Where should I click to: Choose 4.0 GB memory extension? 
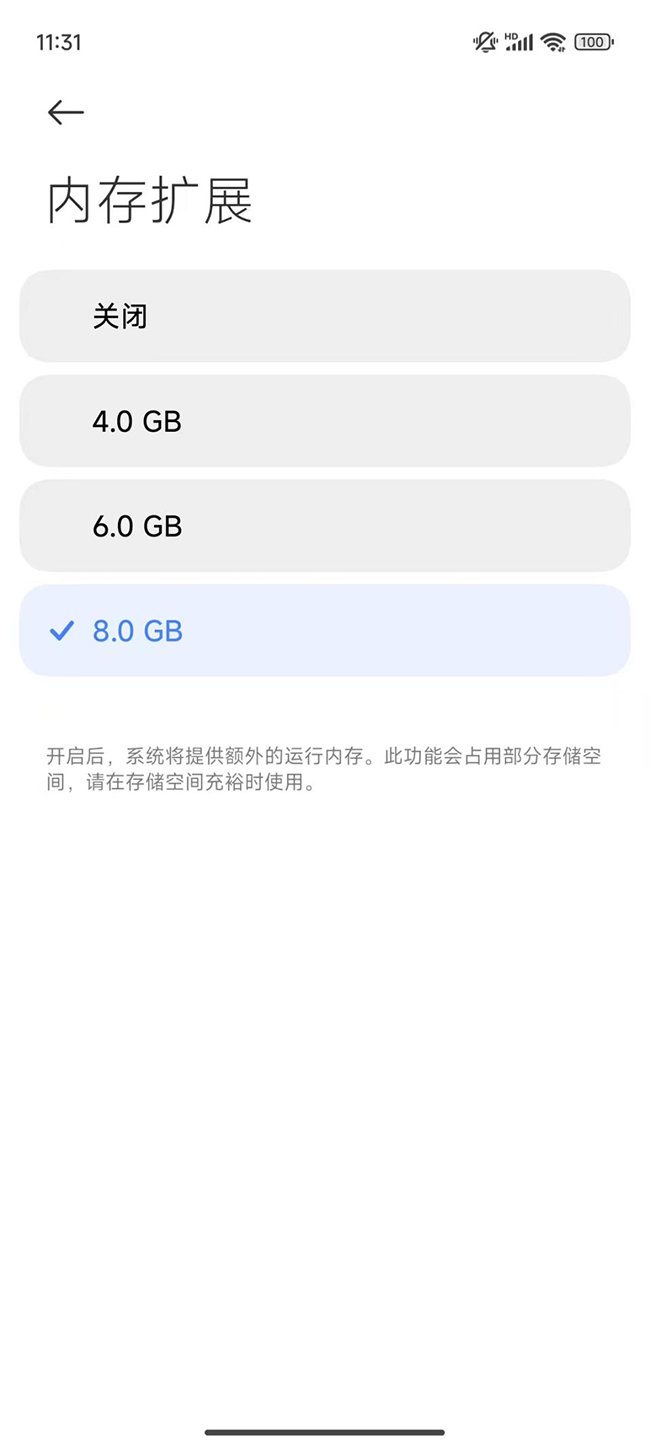(x=325, y=421)
